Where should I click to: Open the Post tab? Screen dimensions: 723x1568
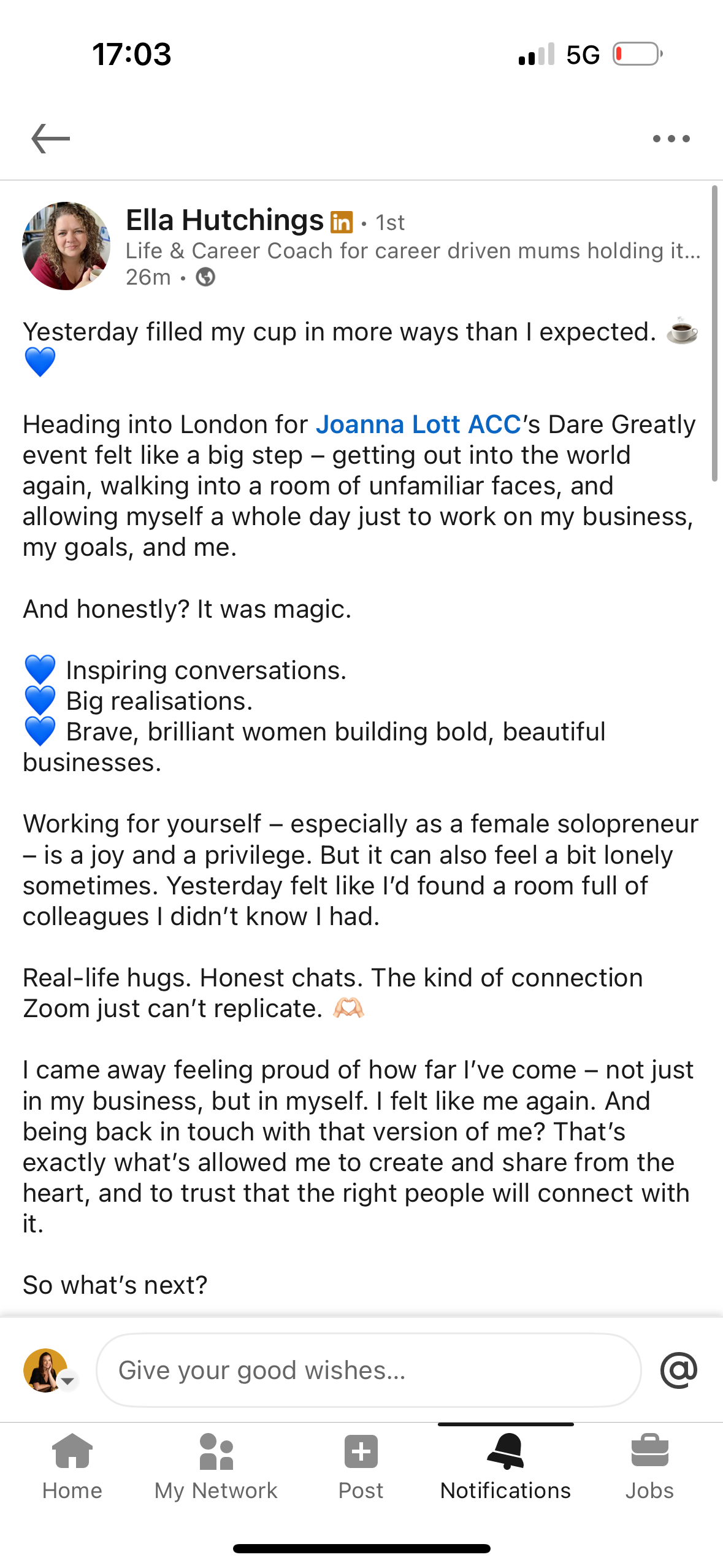click(x=361, y=1467)
